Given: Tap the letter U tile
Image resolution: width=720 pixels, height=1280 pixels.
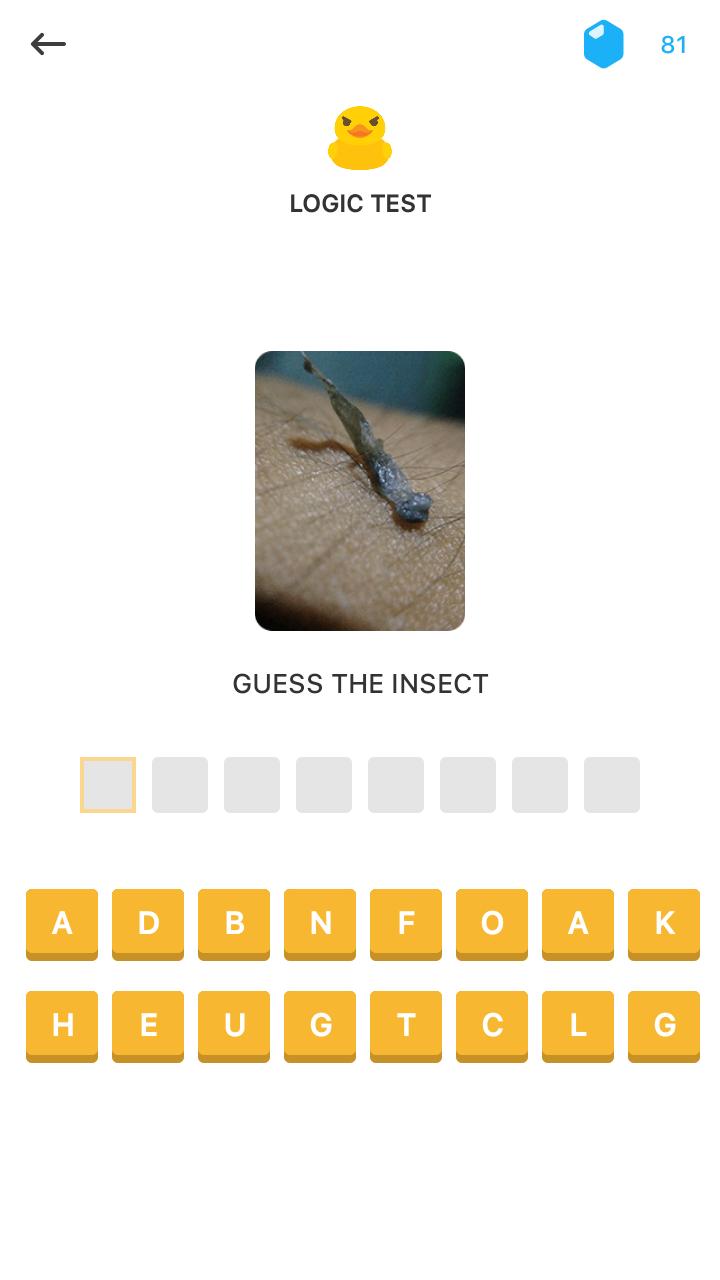Looking at the screenshot, I should [x=234, y=1025].
